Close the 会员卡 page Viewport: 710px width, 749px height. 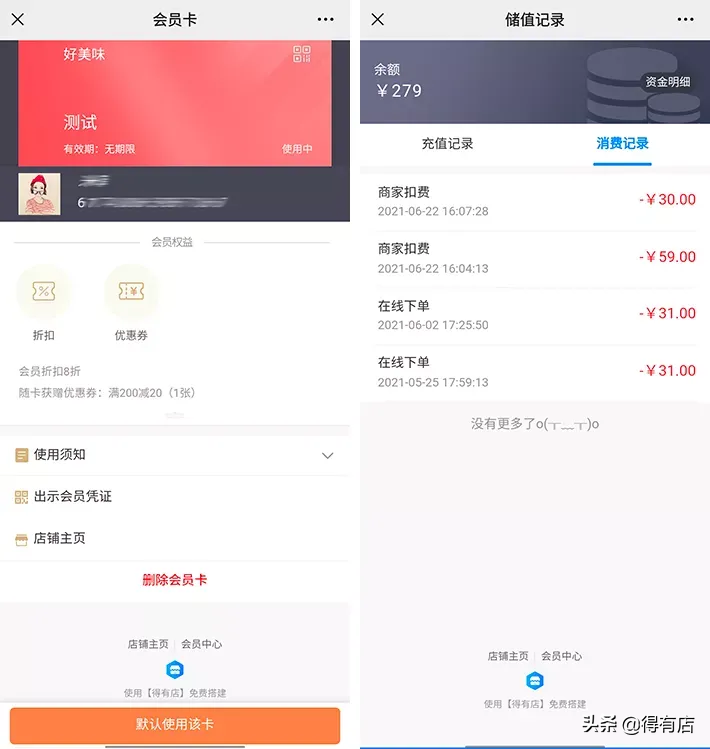pyautogui.click(x=18, y=19)
